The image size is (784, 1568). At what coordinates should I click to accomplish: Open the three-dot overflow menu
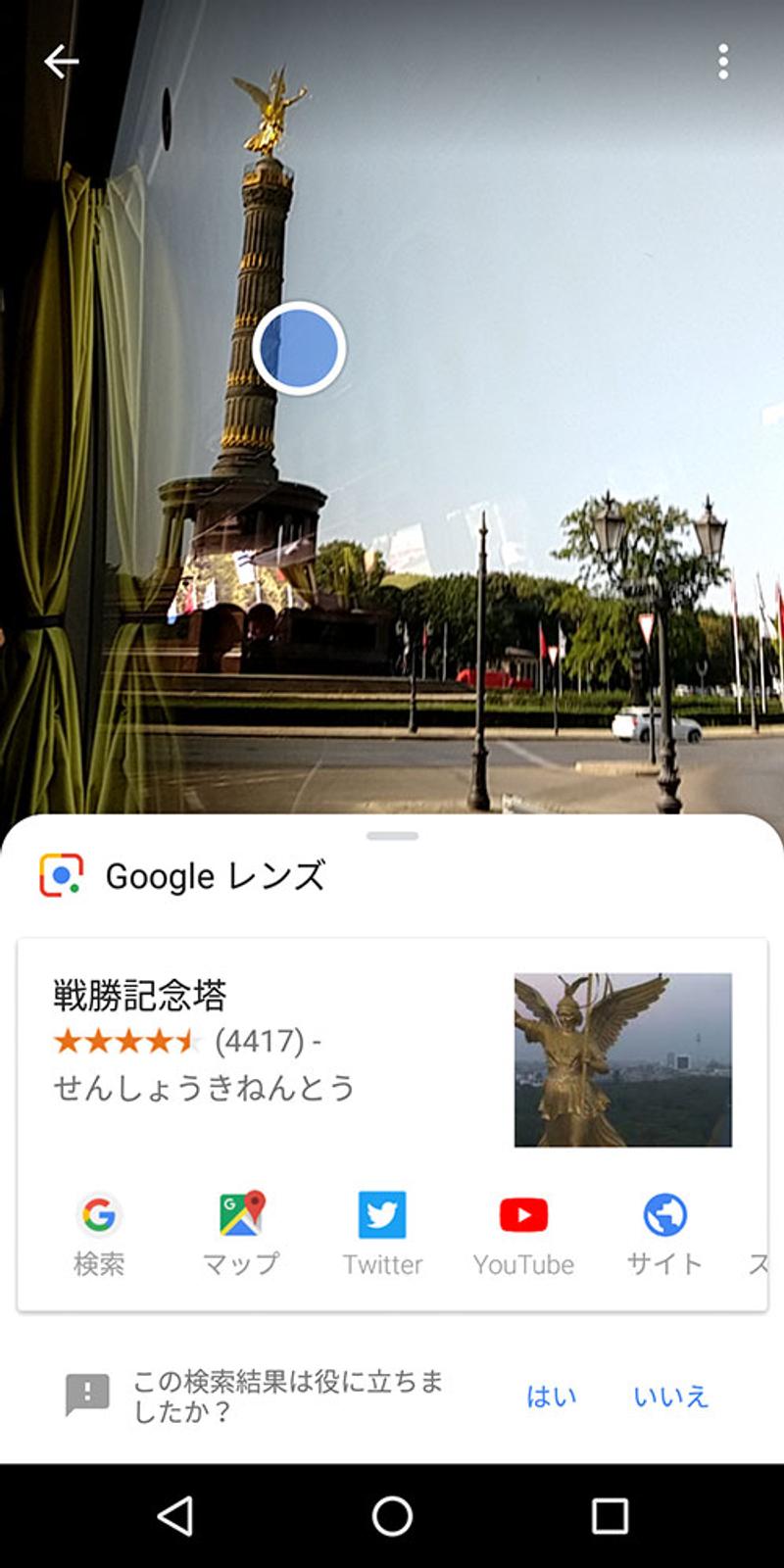723,61
